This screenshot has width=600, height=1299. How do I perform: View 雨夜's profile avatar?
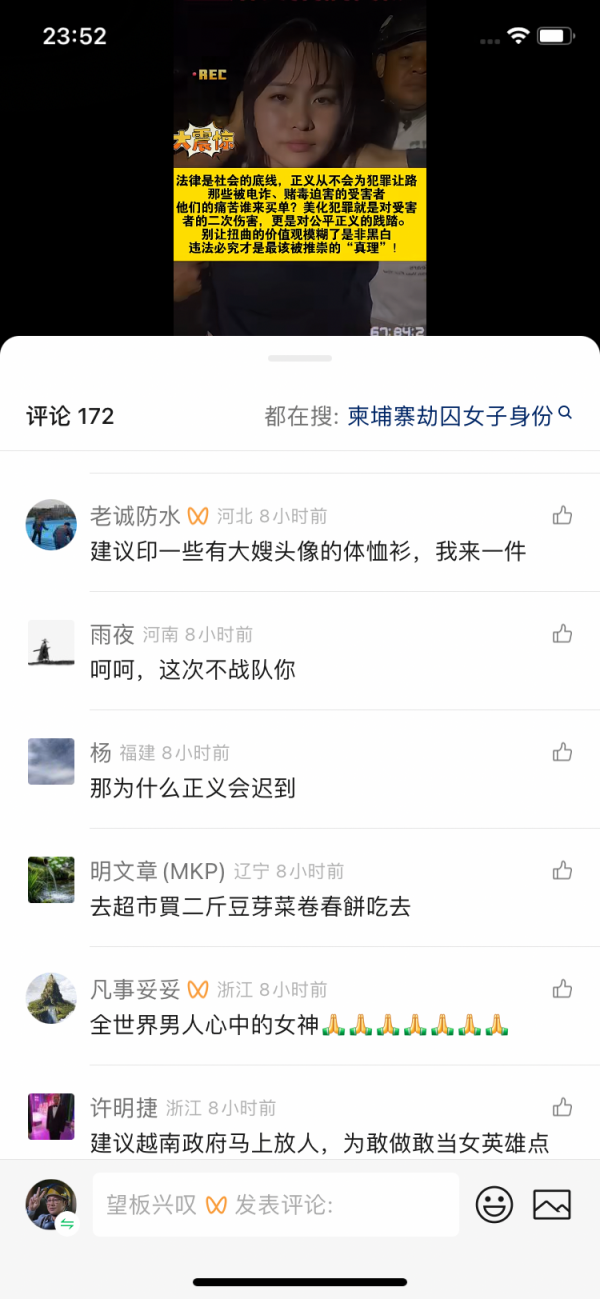51,643
